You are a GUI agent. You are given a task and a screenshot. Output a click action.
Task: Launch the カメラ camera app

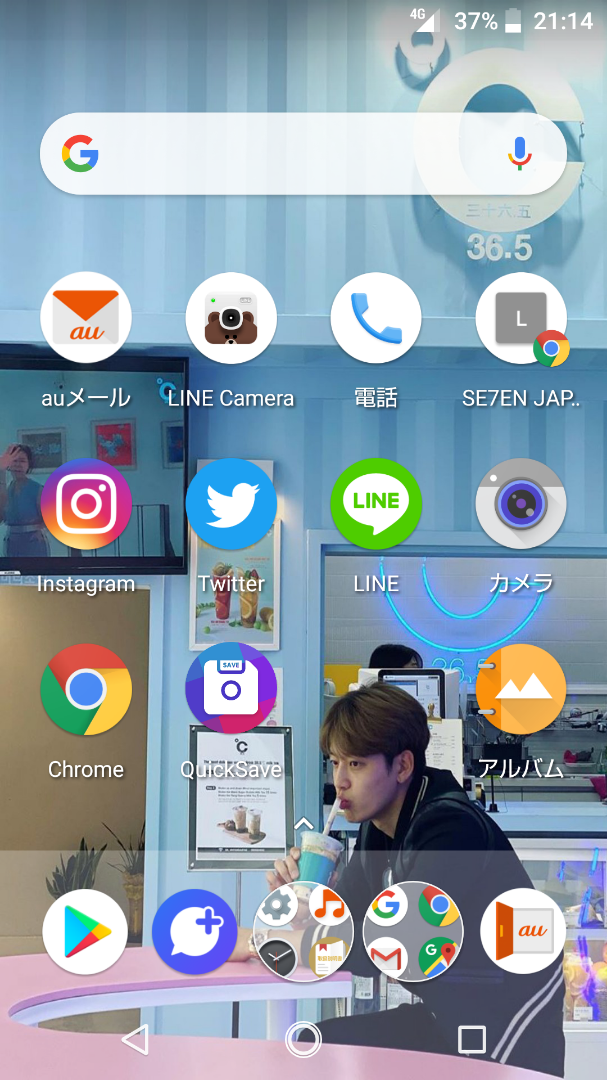tap(521, 504)
